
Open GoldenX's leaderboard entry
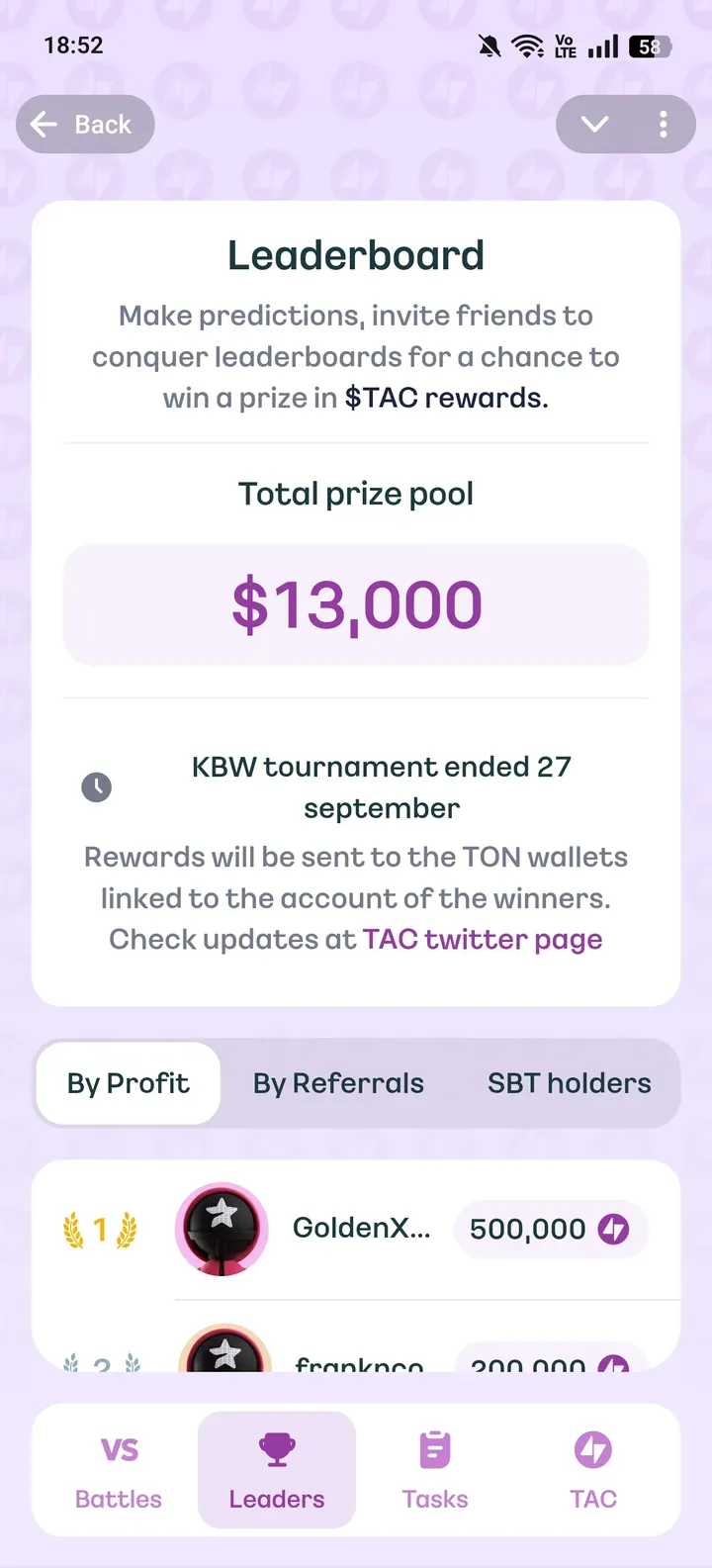(361, 1229)
